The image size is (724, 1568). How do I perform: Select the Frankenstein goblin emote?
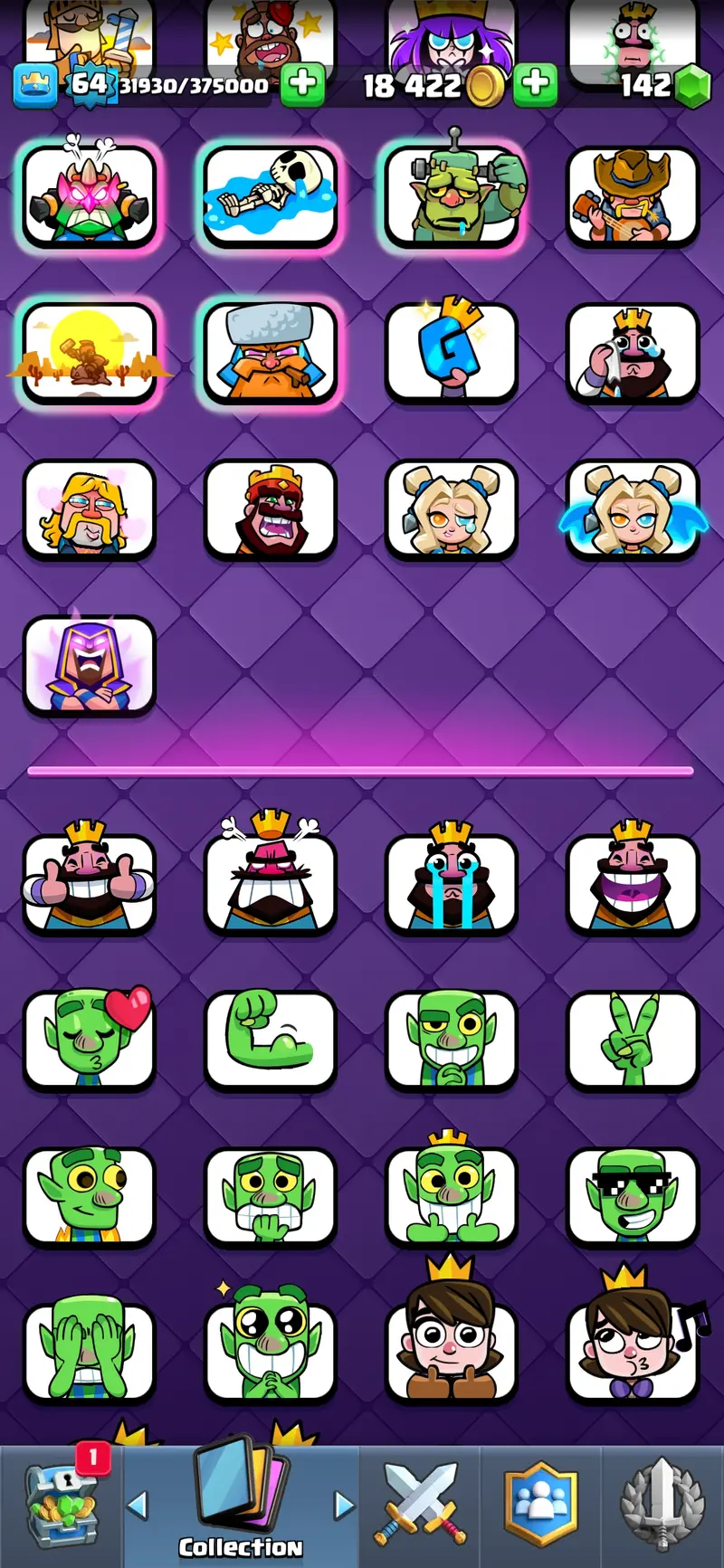(451, 195)
